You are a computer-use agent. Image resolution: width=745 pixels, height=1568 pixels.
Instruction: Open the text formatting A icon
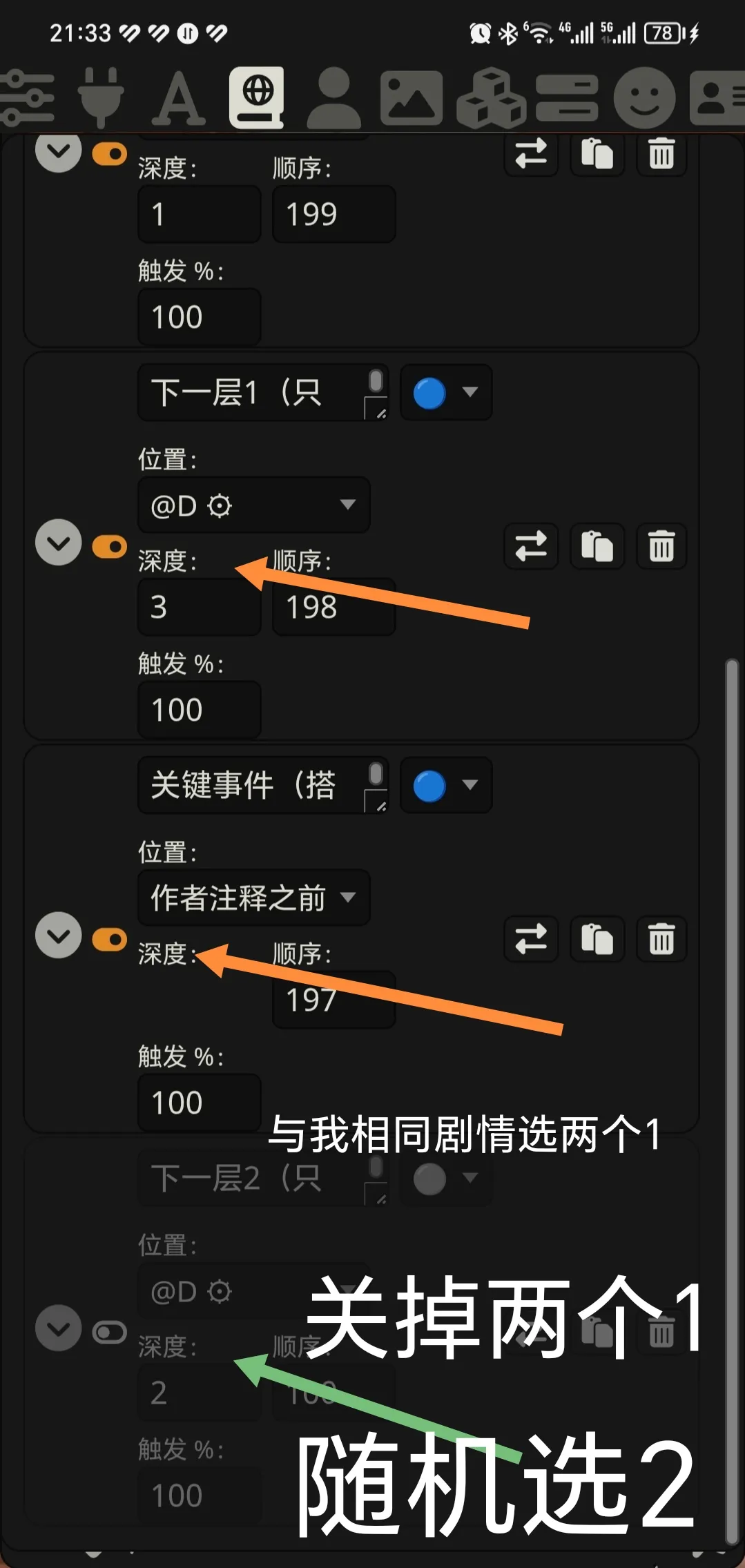point(178,97)
